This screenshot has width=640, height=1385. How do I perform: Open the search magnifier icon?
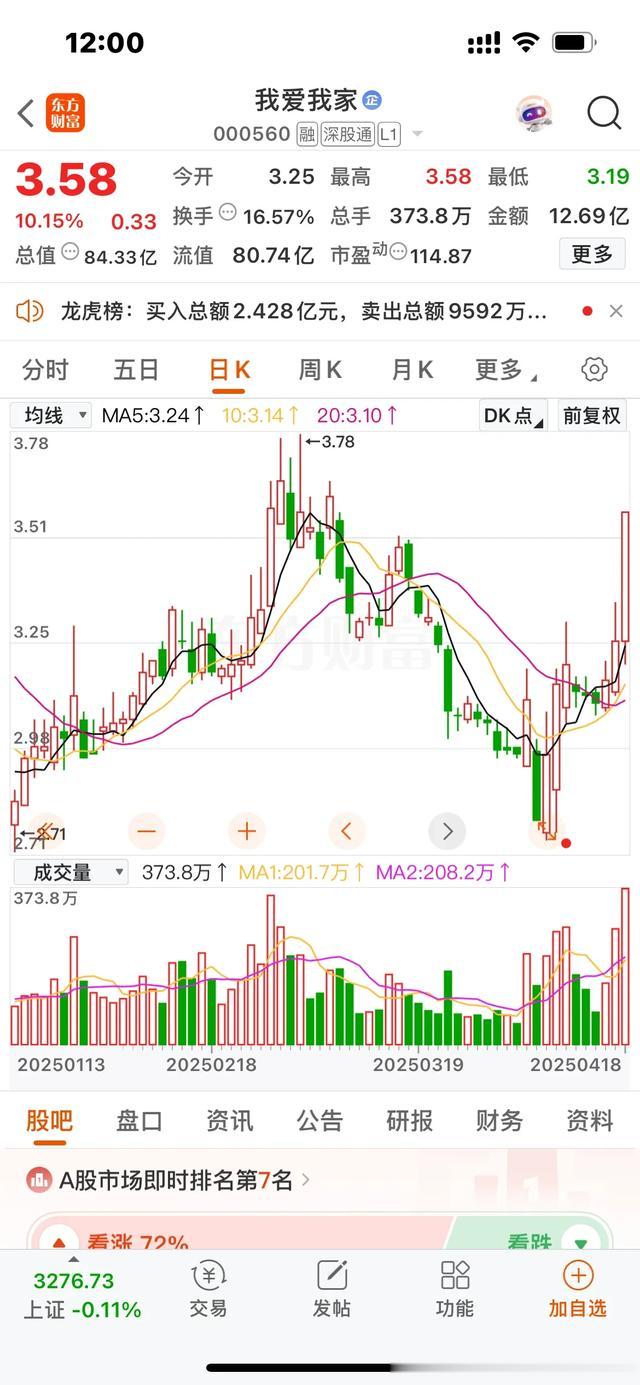[604, 113]
